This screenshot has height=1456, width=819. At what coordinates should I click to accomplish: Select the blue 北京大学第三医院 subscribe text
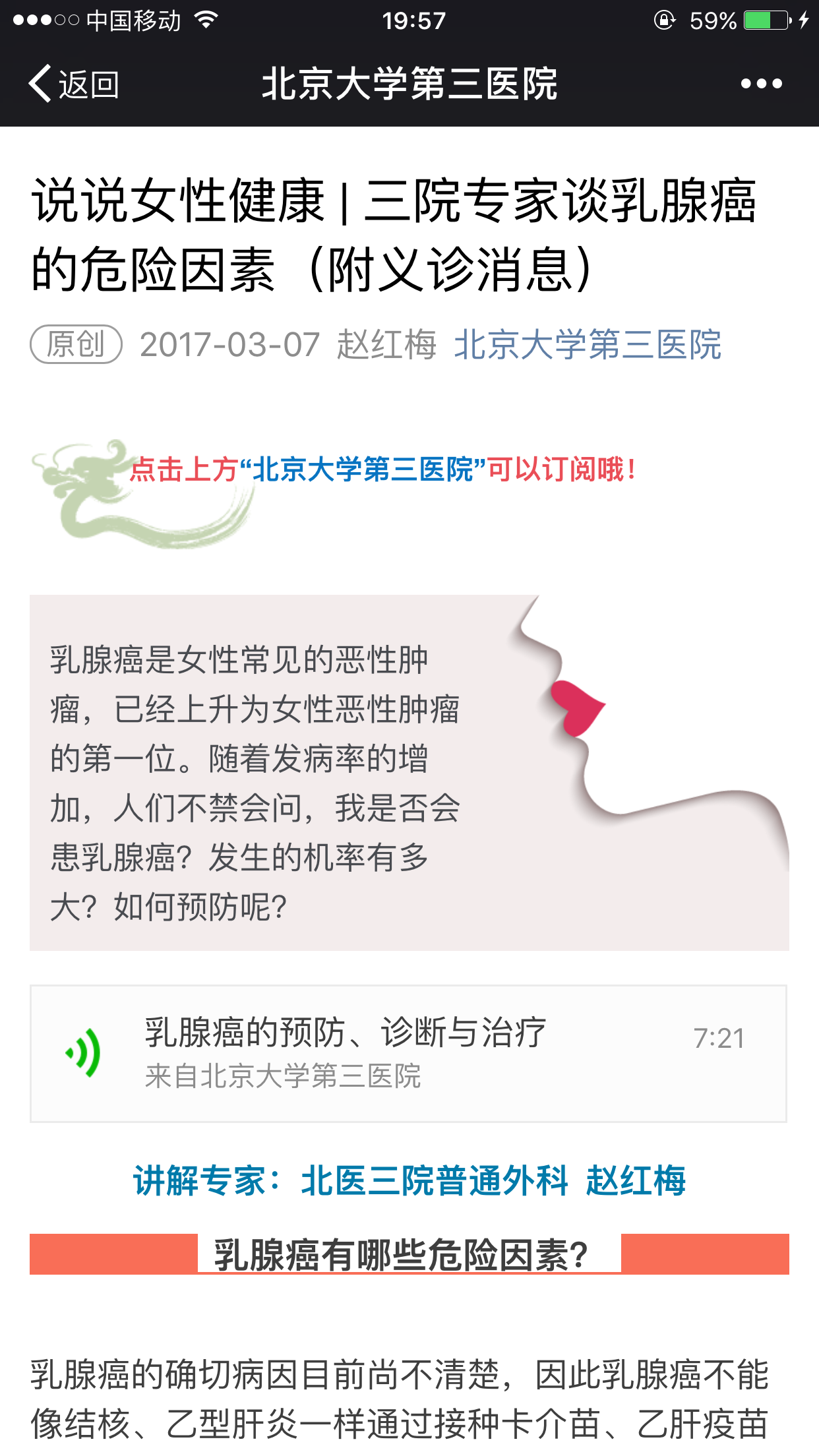365,470
